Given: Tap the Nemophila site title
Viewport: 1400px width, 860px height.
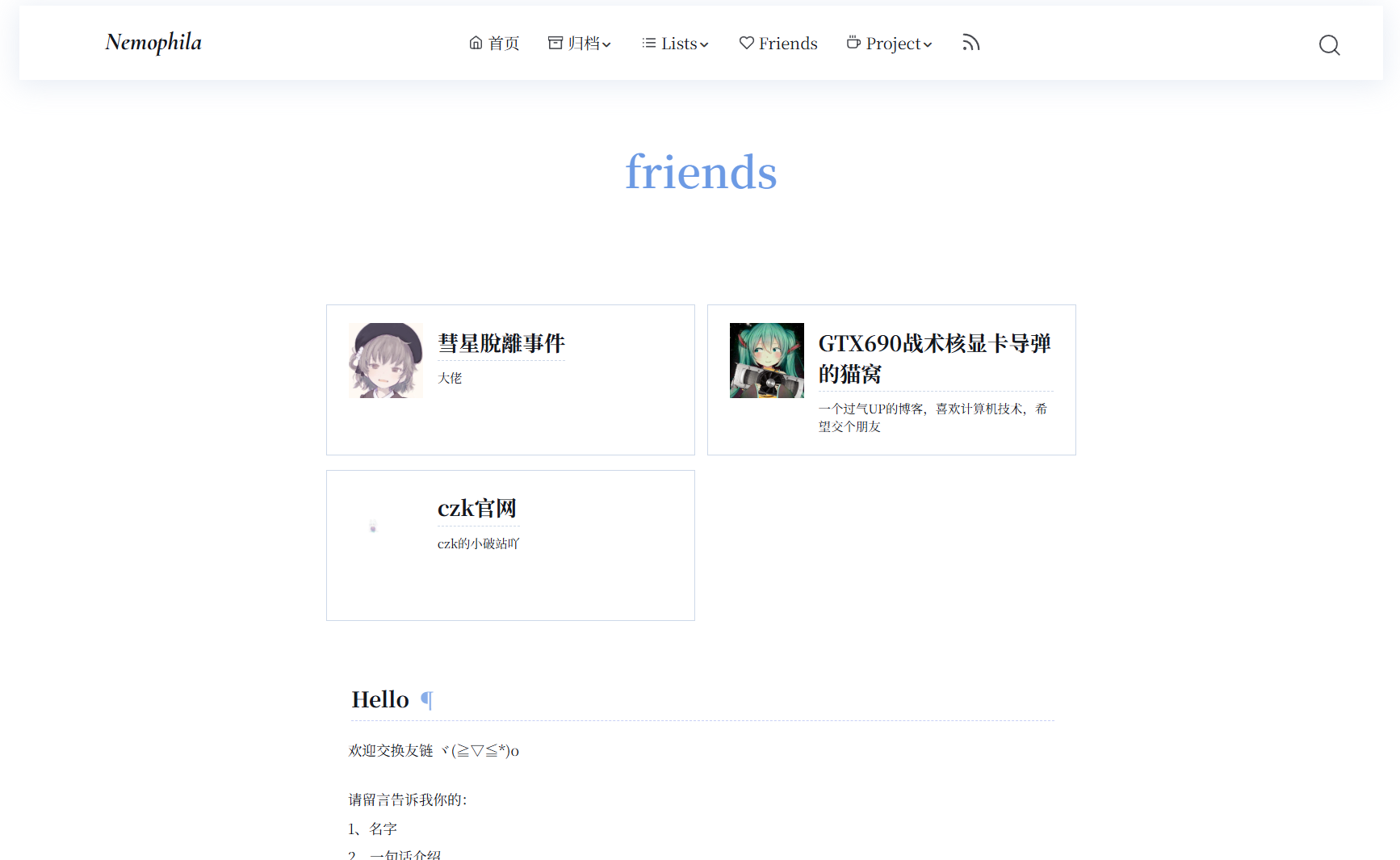Looking at the screenshot, I should (x=153, y=42).
